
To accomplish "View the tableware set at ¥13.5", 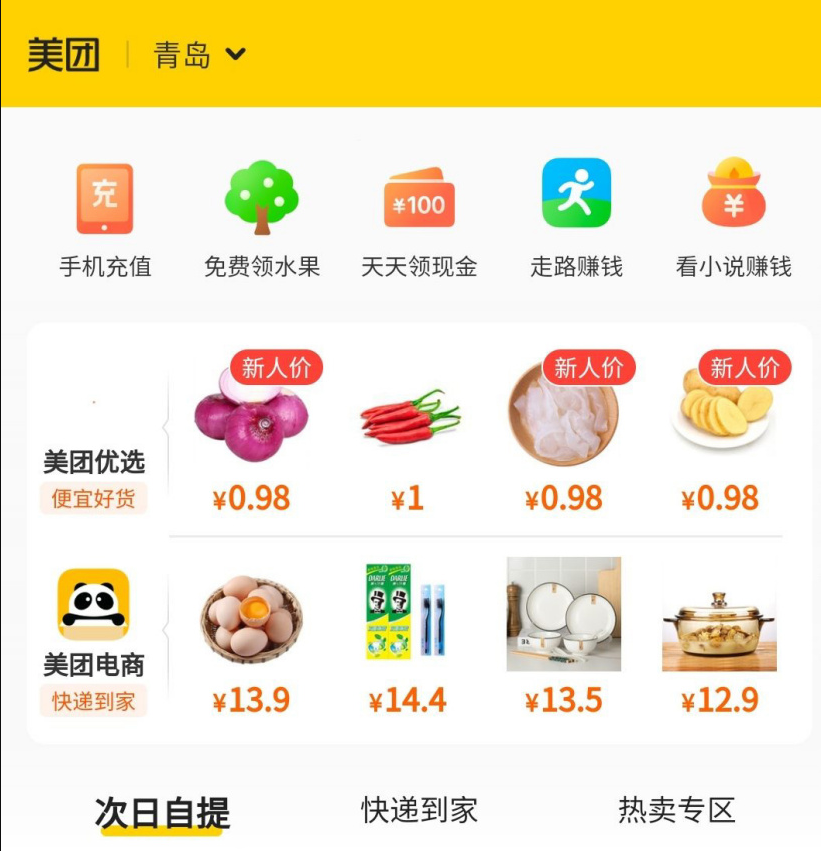I will pos(564,613).
